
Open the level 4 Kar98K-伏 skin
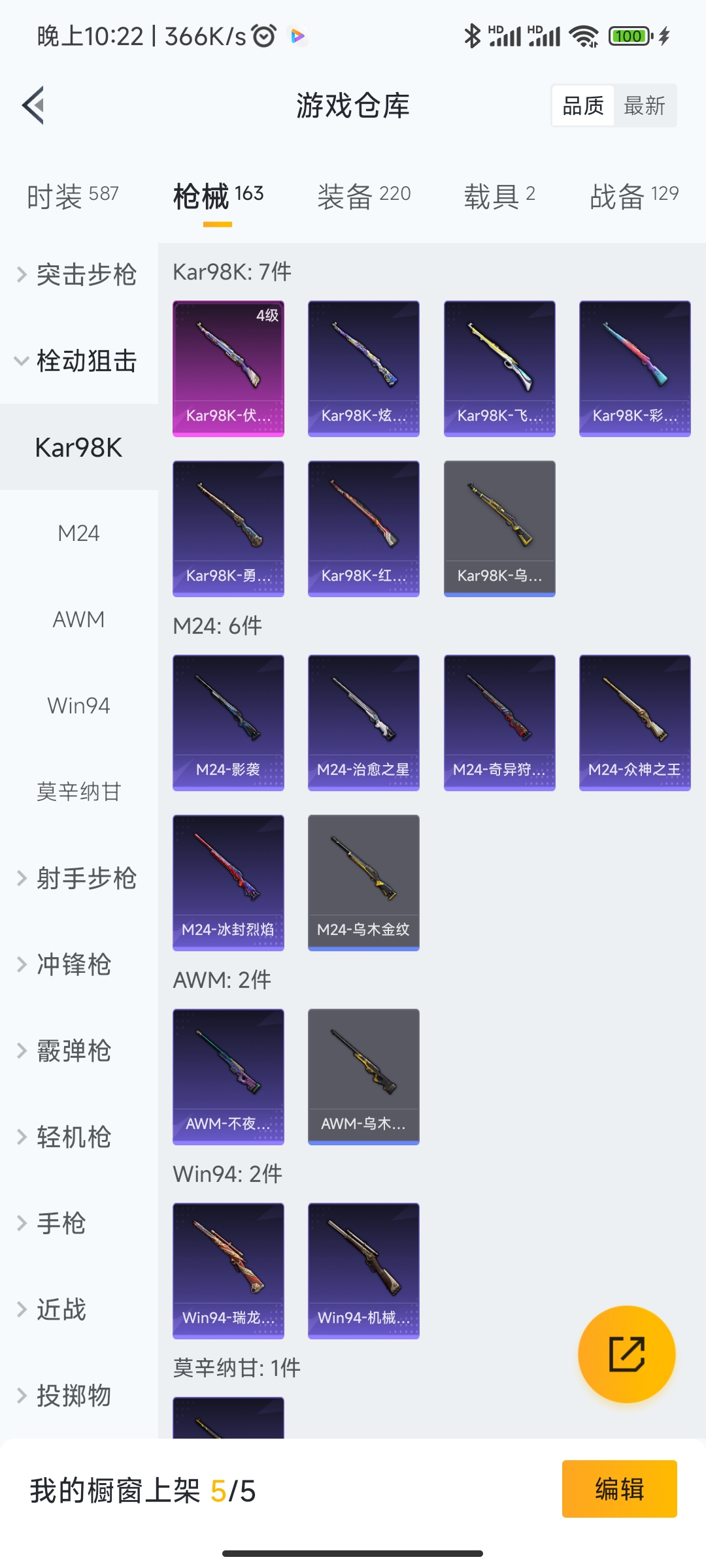pyautogui.click(x=228, y=368)
